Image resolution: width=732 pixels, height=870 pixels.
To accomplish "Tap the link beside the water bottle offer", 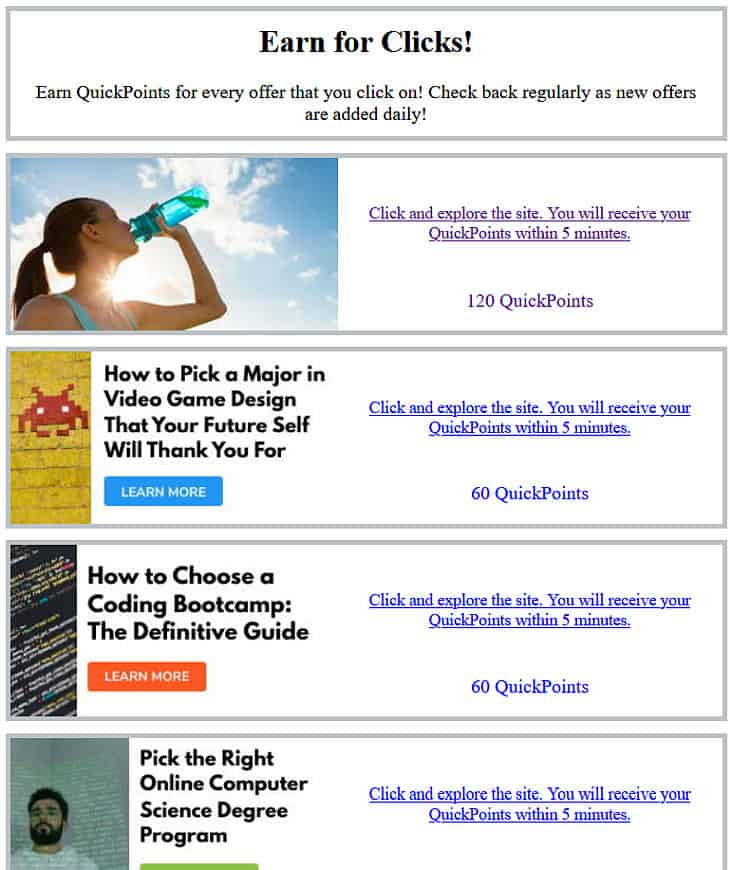I will (x=529, y=223).
